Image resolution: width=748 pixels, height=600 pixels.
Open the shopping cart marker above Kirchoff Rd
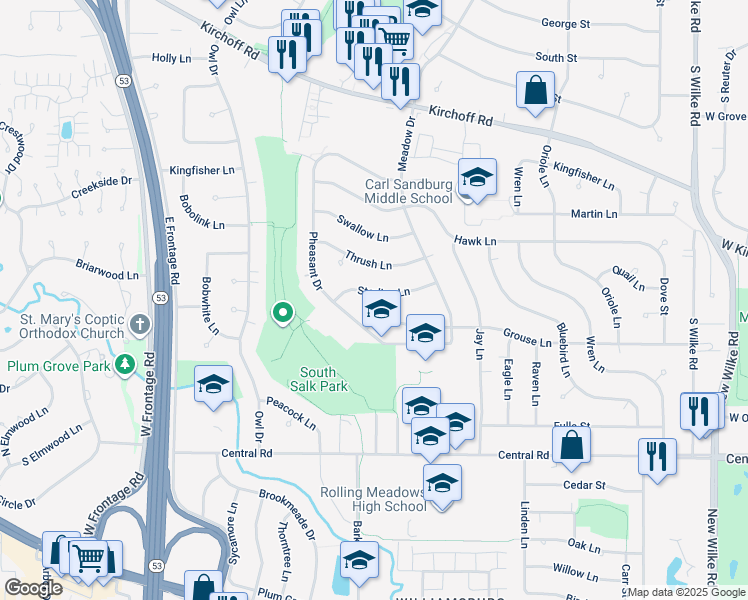pyautogui.click(x=394, y=38)
